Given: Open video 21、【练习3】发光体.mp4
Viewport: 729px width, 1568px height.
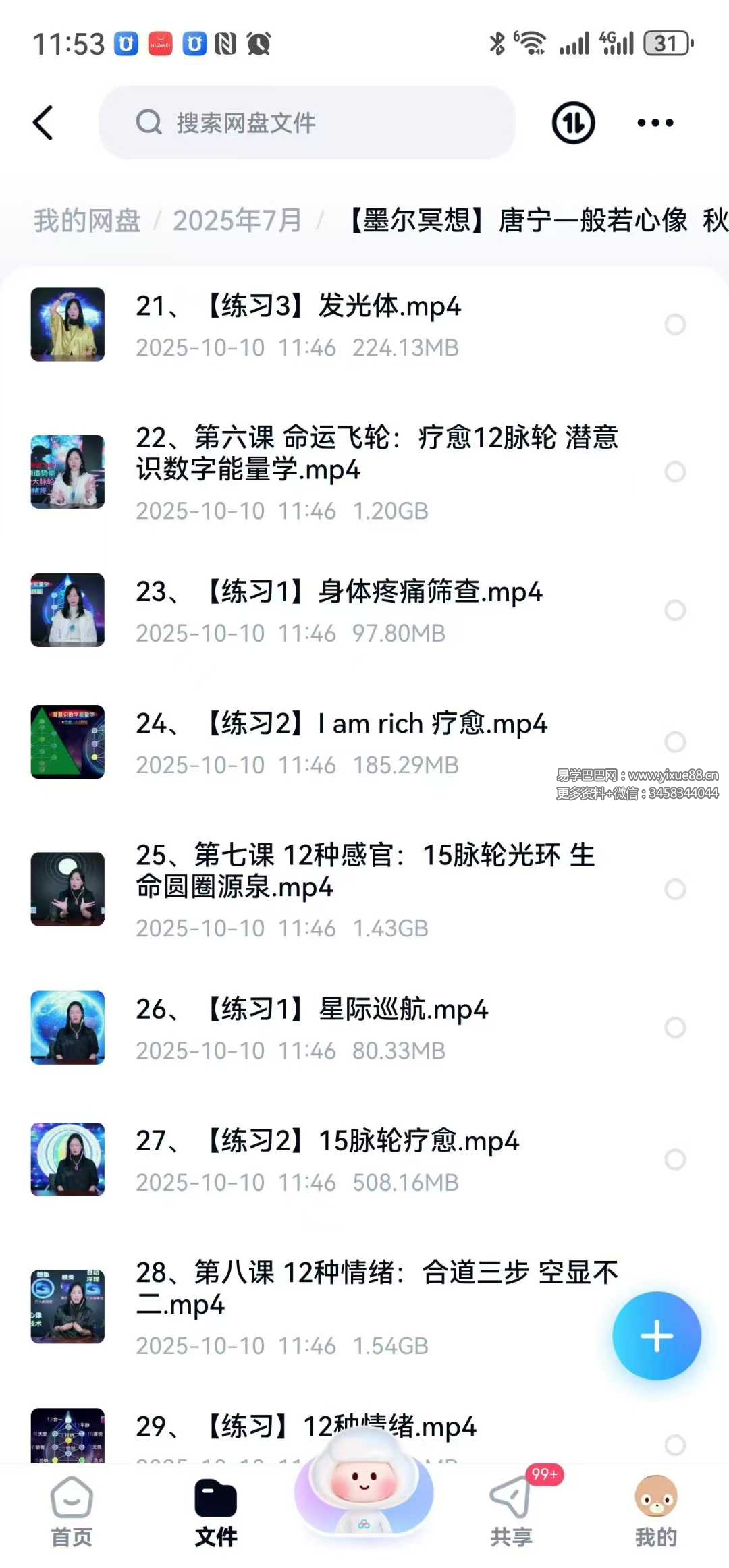Looking at the screenshot, I should coord(298,307).
